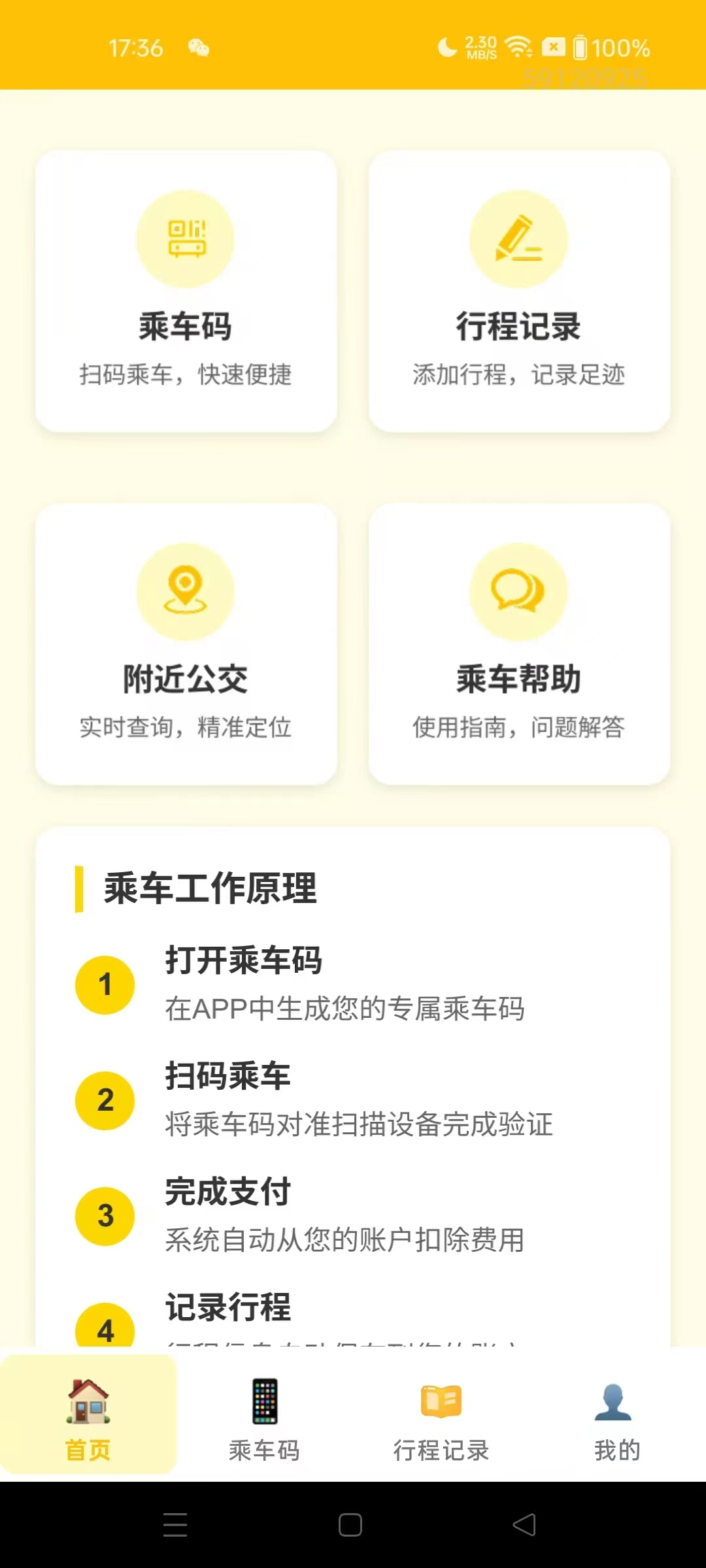
Task: Switch to the 首页 home tab
Action: [88, 1414]
